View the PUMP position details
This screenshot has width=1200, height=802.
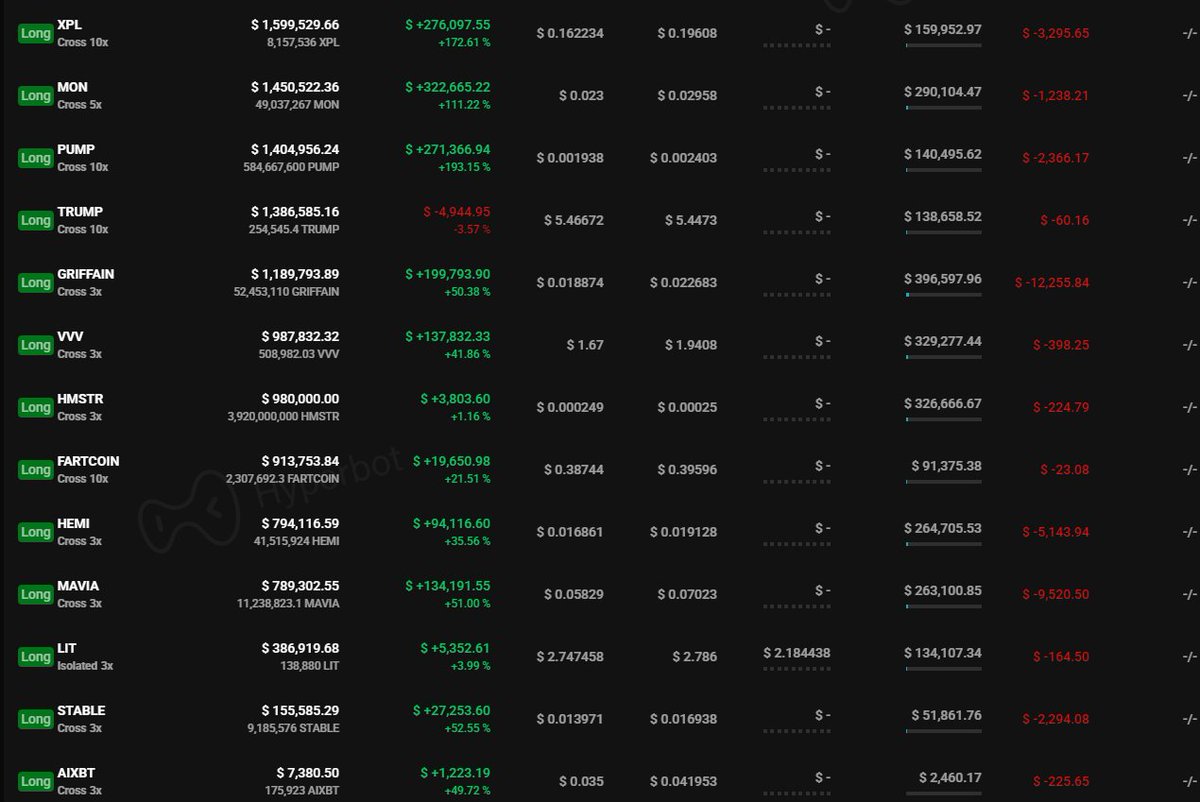[76, 149]
